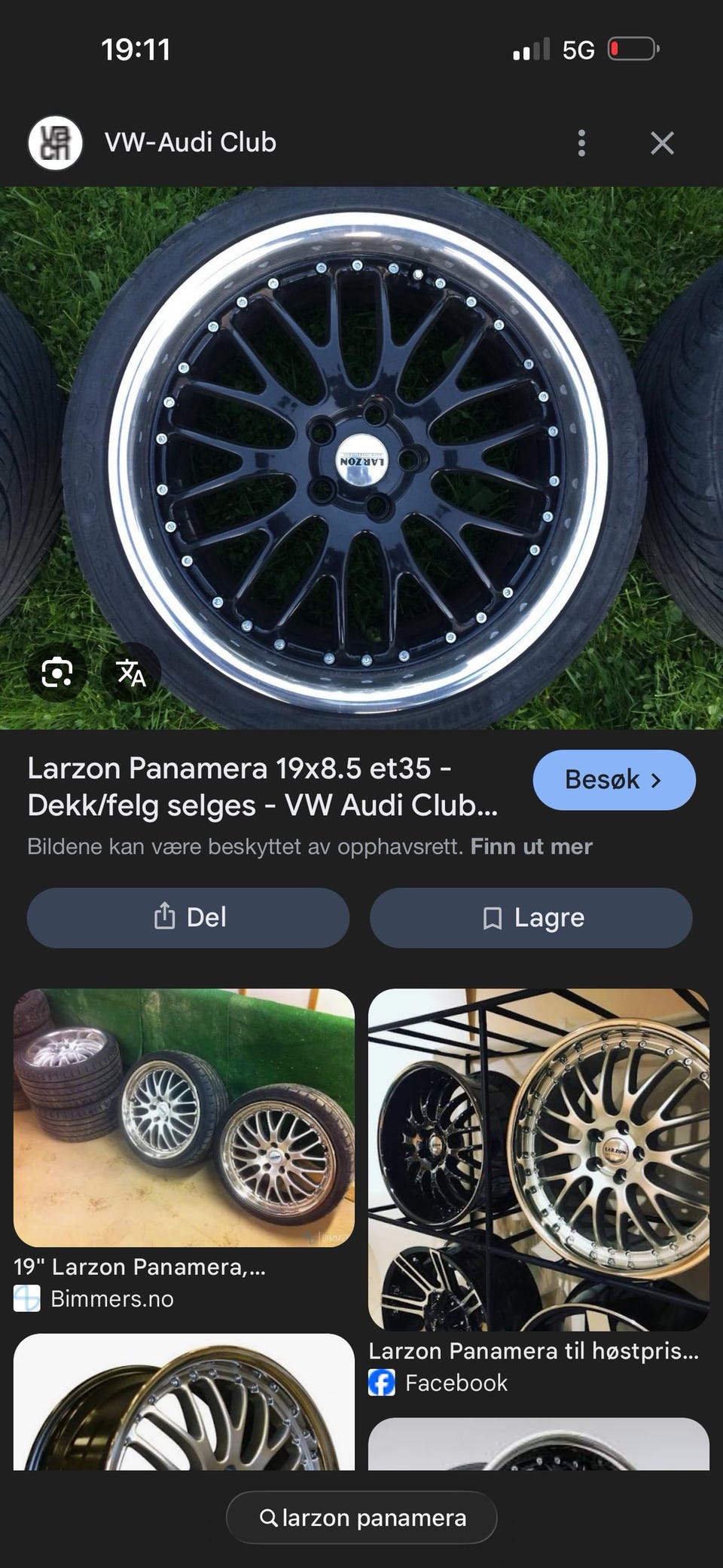Tap the larzon panamera search chip
723x1568 pixels.
pos(361,1518)
